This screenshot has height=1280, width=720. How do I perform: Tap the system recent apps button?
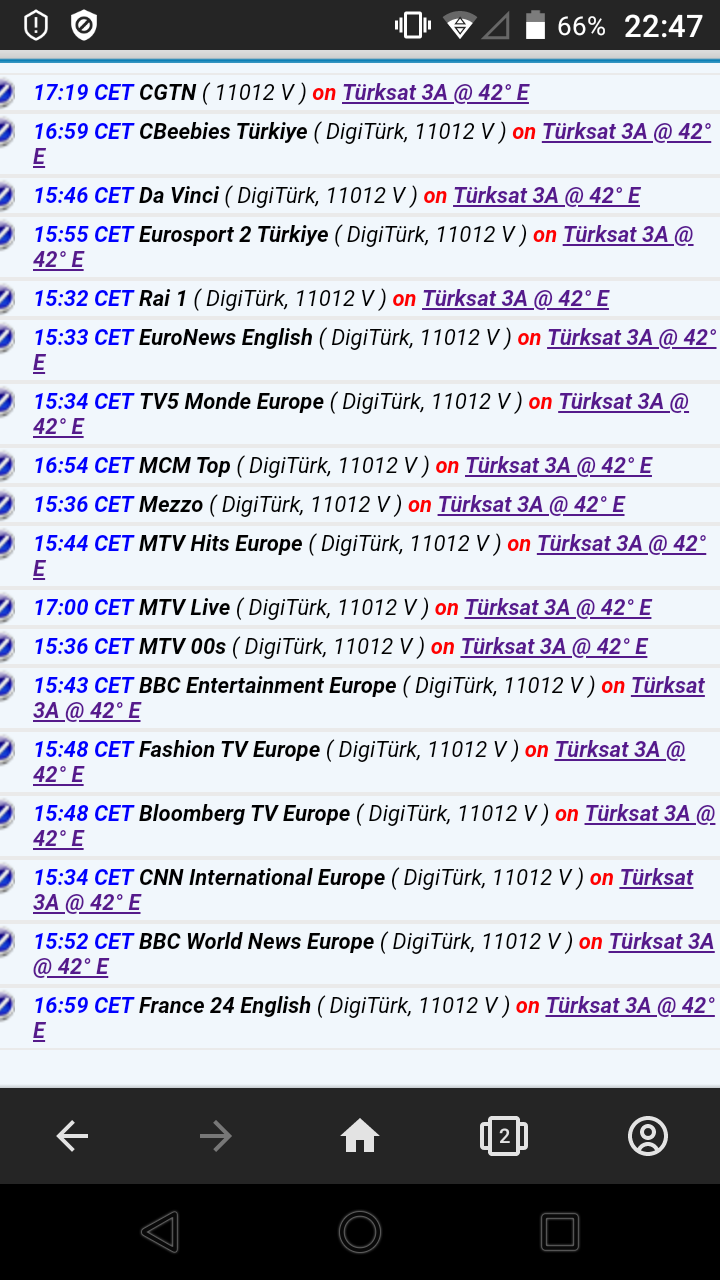[560, 1232]
